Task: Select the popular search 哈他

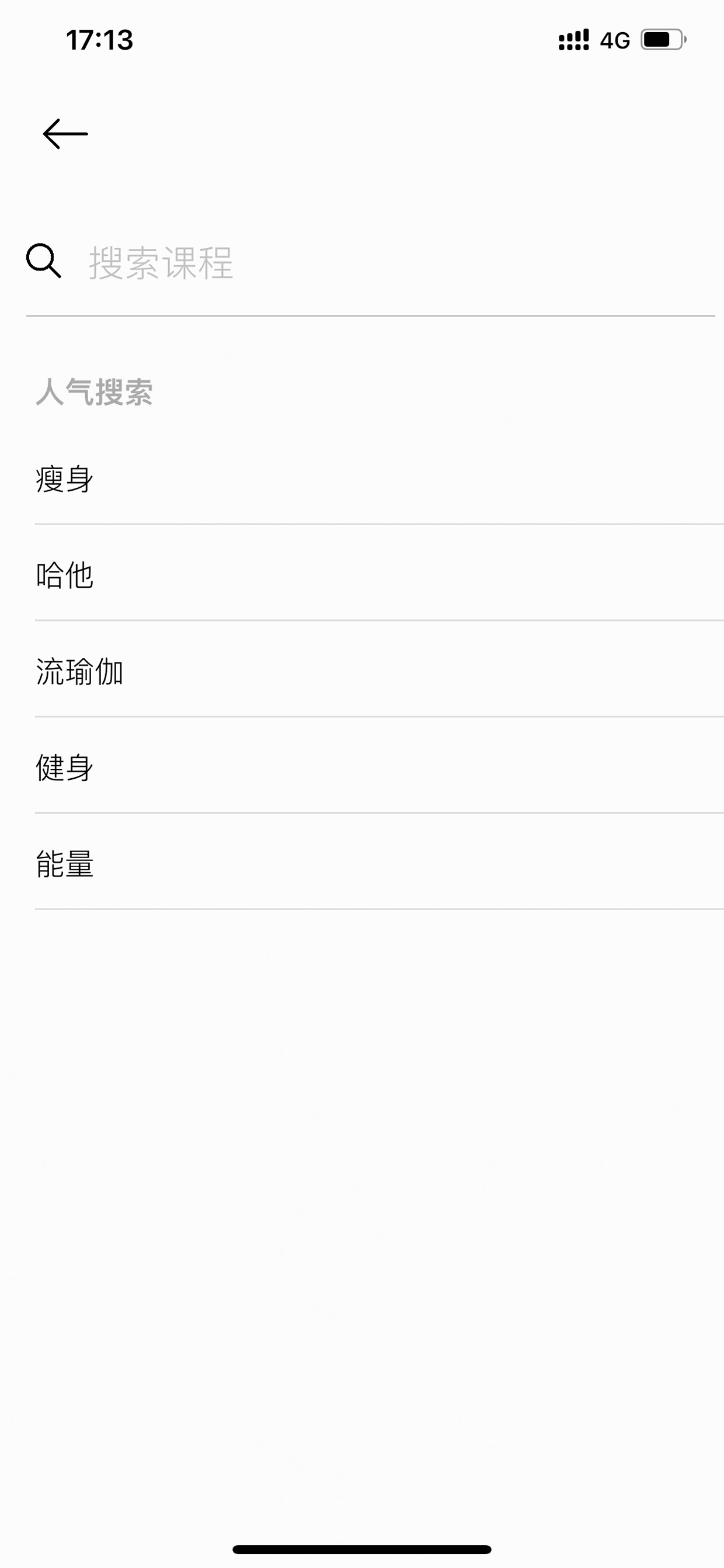Action: pos(379,574)
